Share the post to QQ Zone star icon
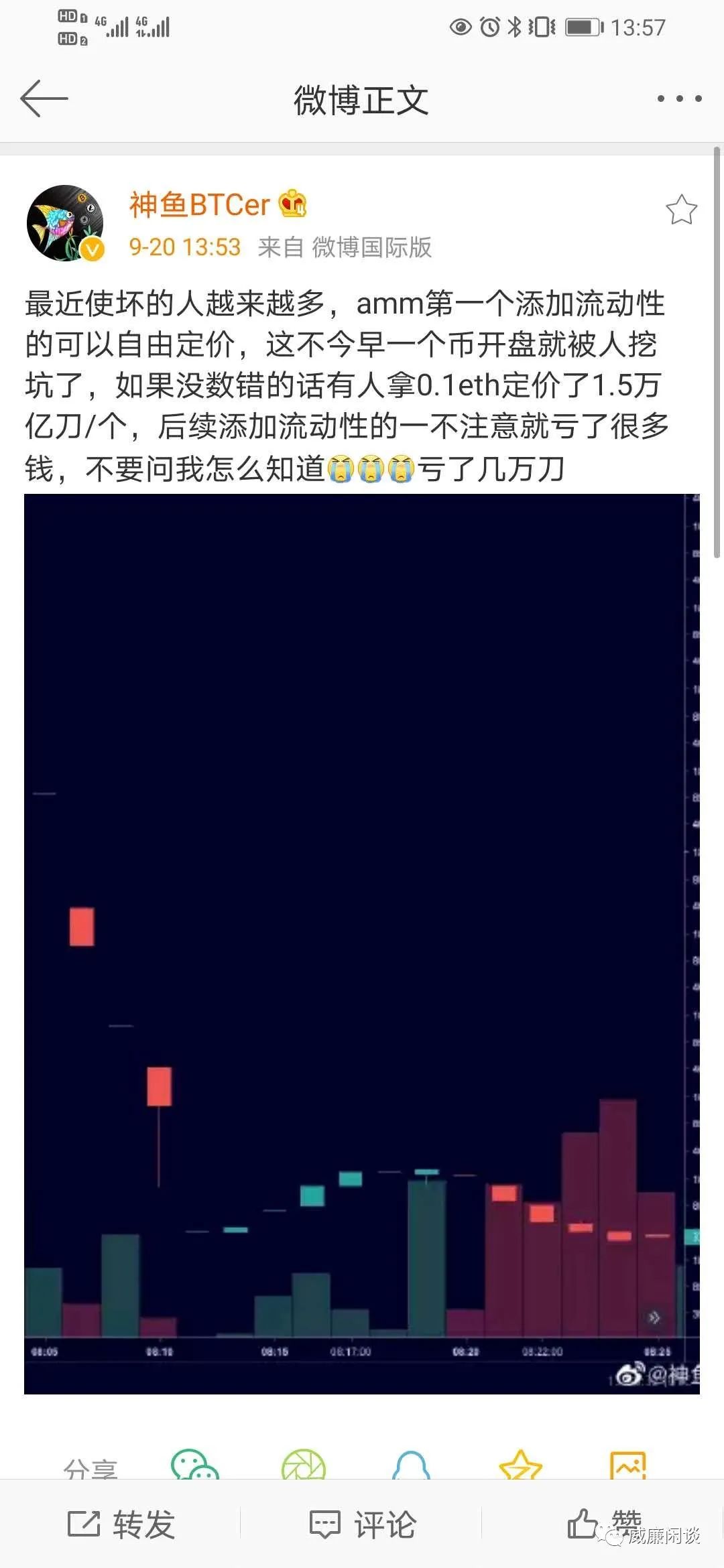 520,1465
